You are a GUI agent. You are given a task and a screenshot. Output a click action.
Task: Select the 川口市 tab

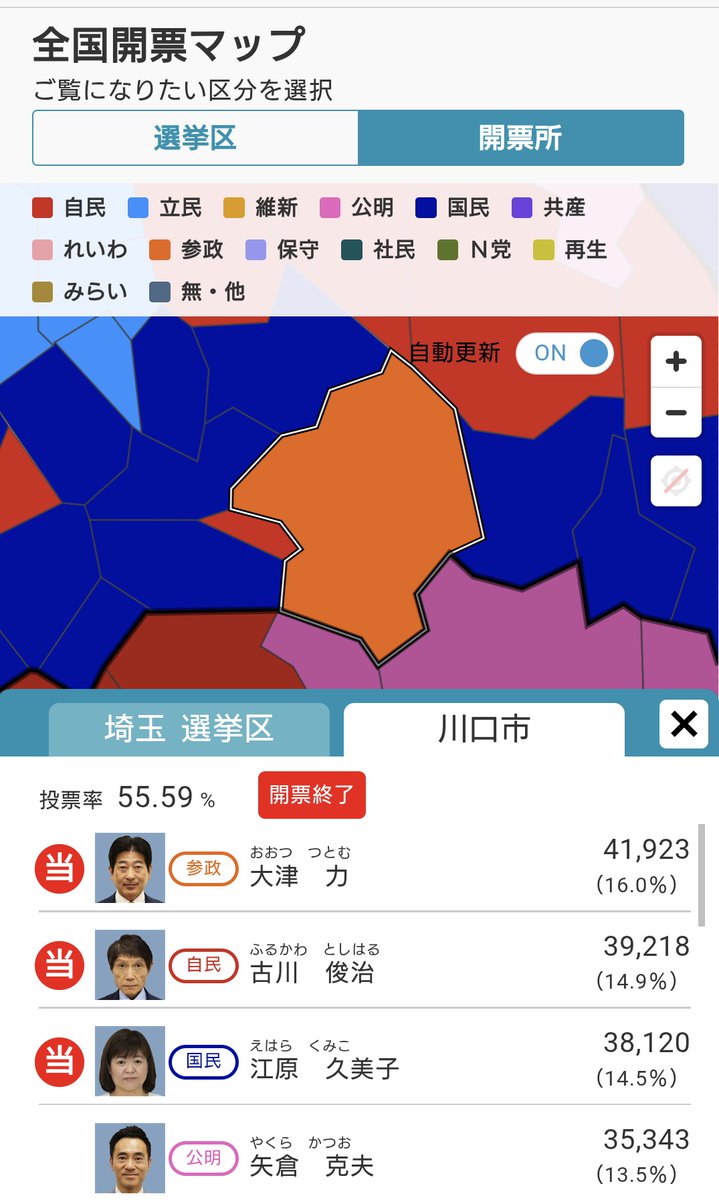484,728
